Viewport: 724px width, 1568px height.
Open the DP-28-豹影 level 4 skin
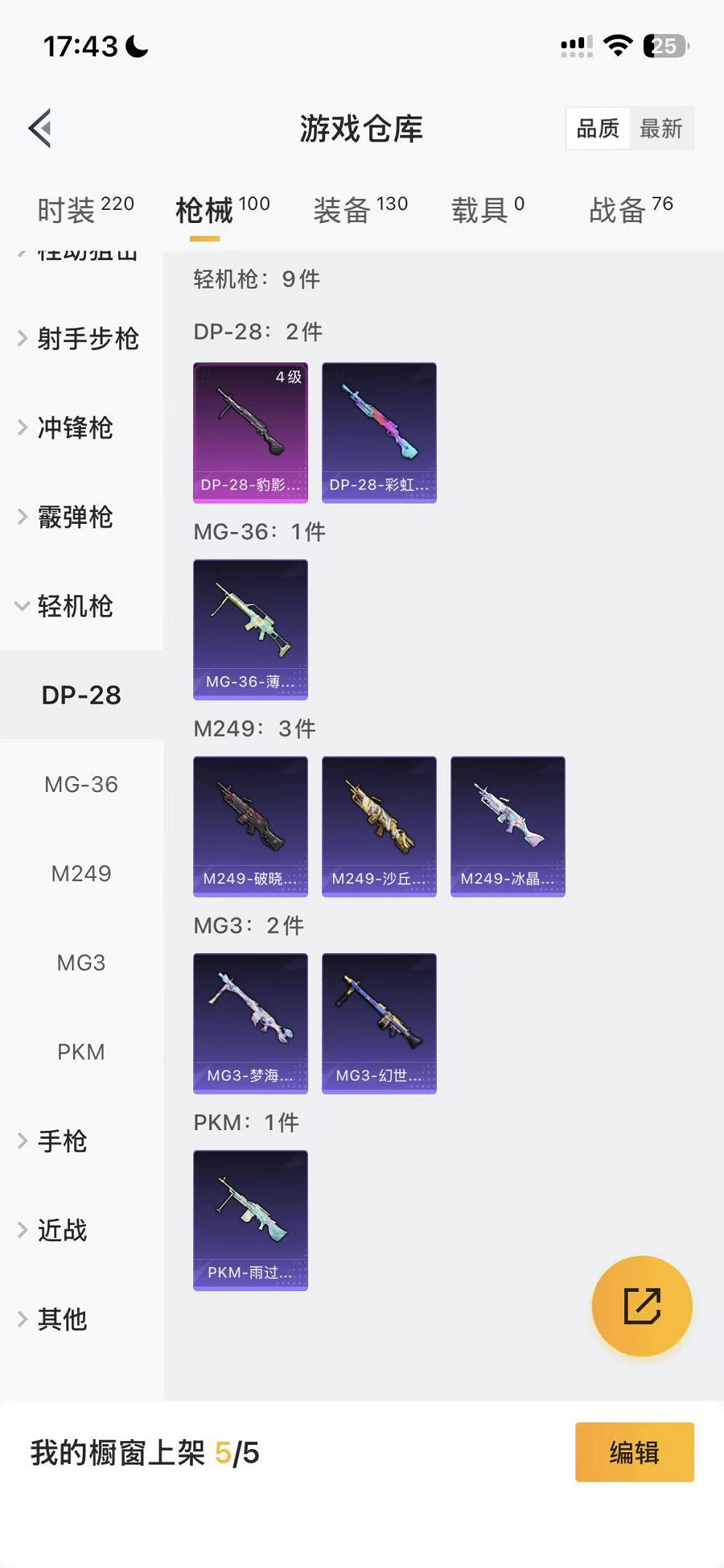click(x=251, y=432)
